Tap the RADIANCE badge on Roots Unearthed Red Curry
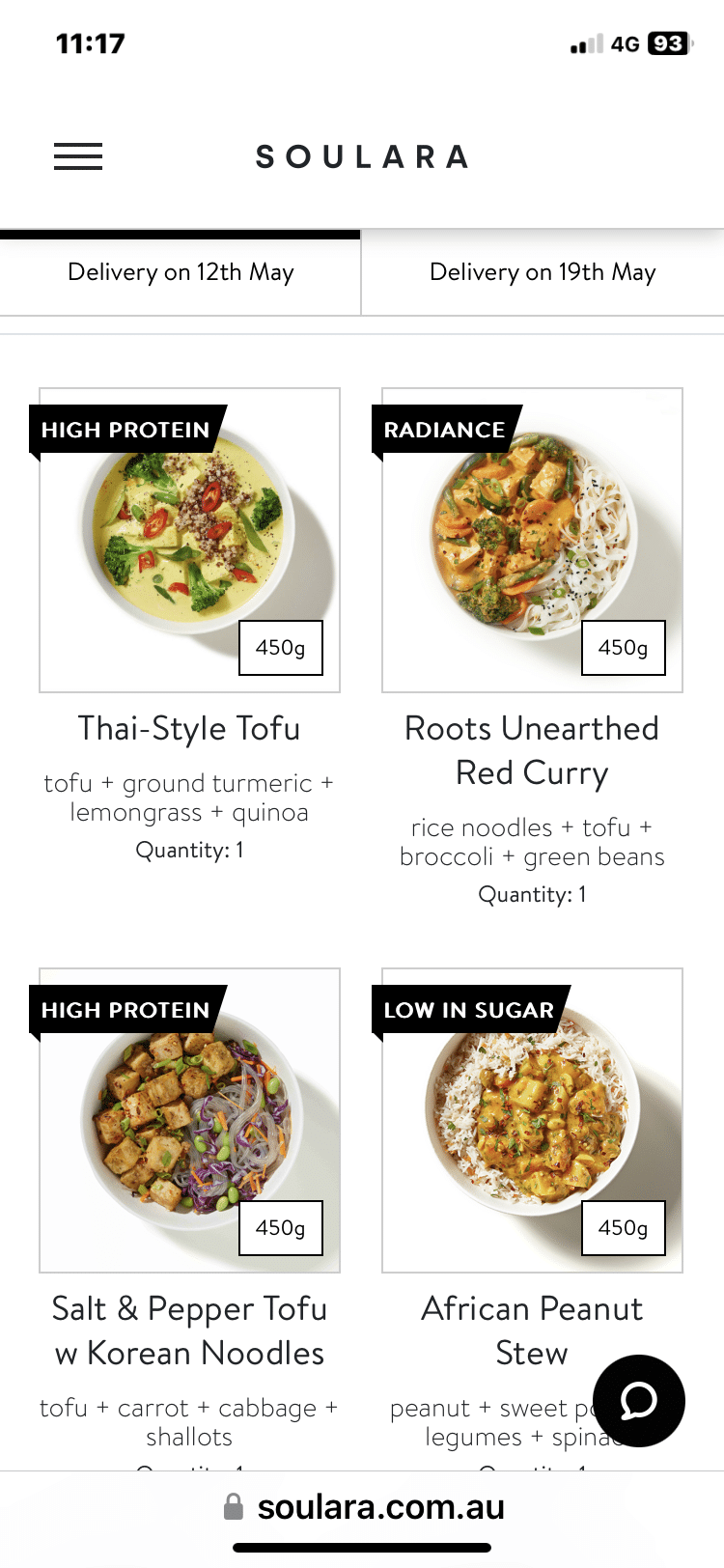Screen dimensions: 724x1568 [444, 430]
